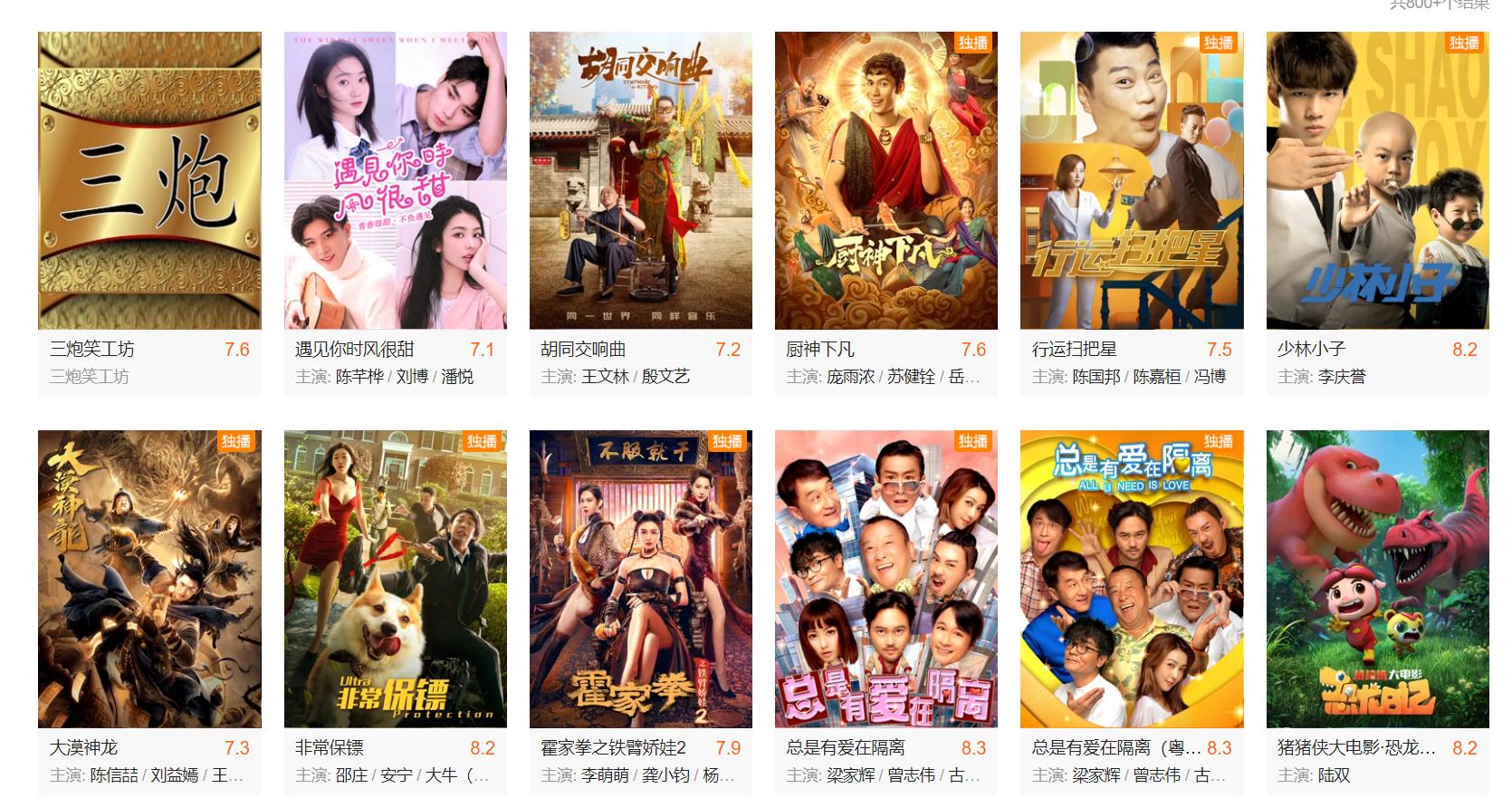Tap the 行运扫把星 poster
1512x798 pixels.
coord(1131,181)
